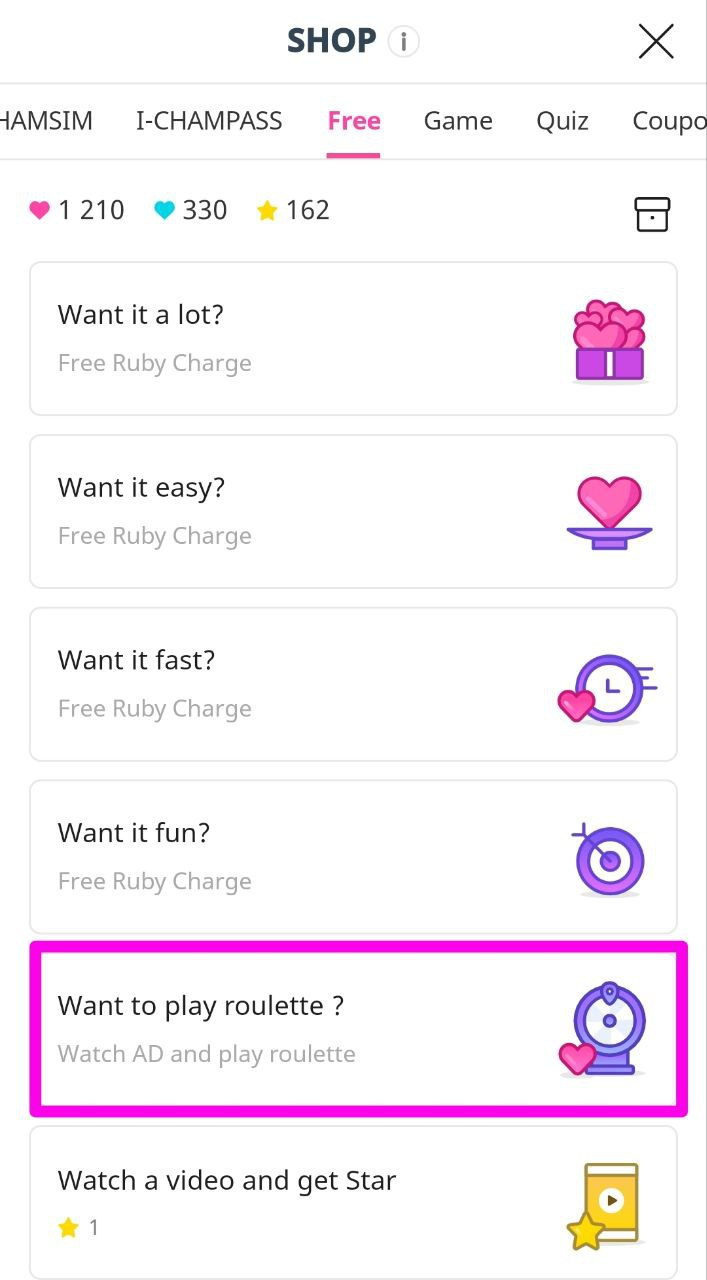This screenshot has height=1280, width=707.
Task: Tap the "Want it fun?" card
Action: pyautogui.click(x=353, y=857)
